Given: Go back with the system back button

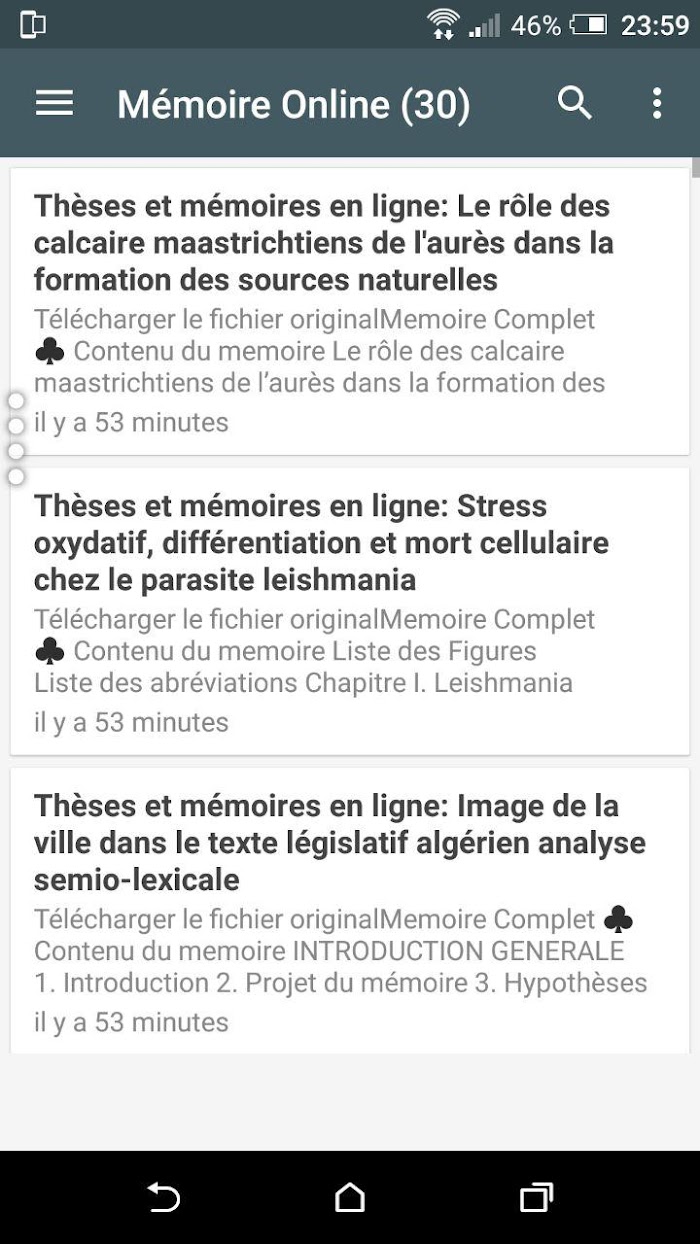Looking at the screenshot, I should coord(164,1197).
